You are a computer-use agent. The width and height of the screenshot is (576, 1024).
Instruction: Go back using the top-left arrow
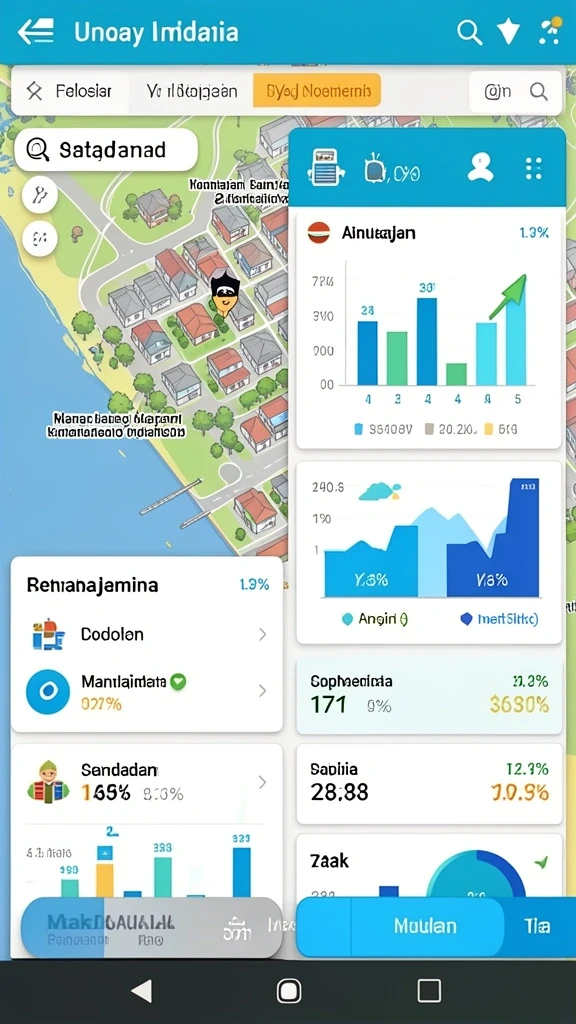click(35, 31)
